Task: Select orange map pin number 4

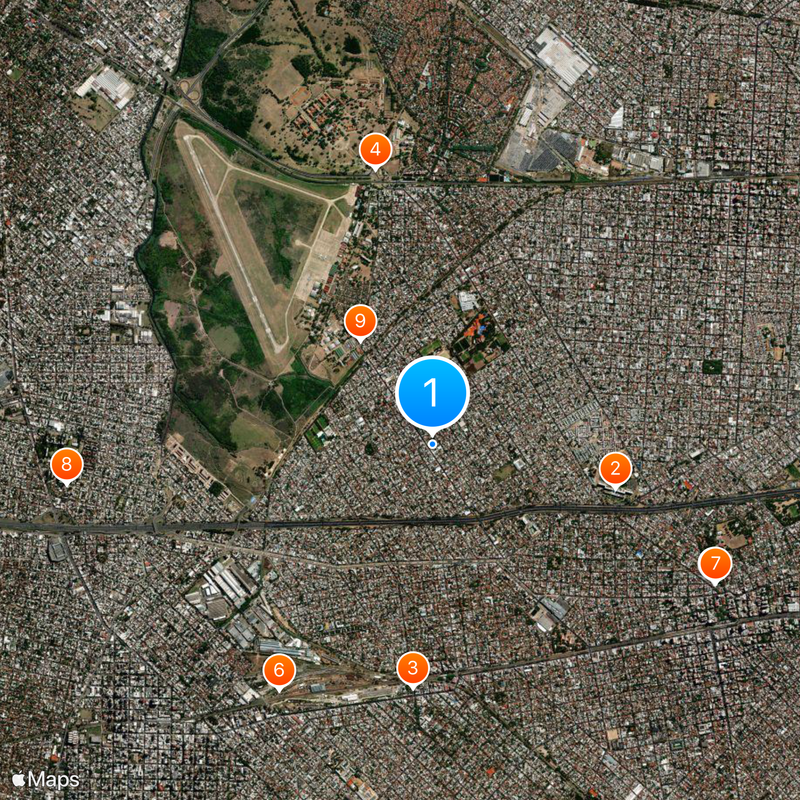Action: tap(375, 151)
